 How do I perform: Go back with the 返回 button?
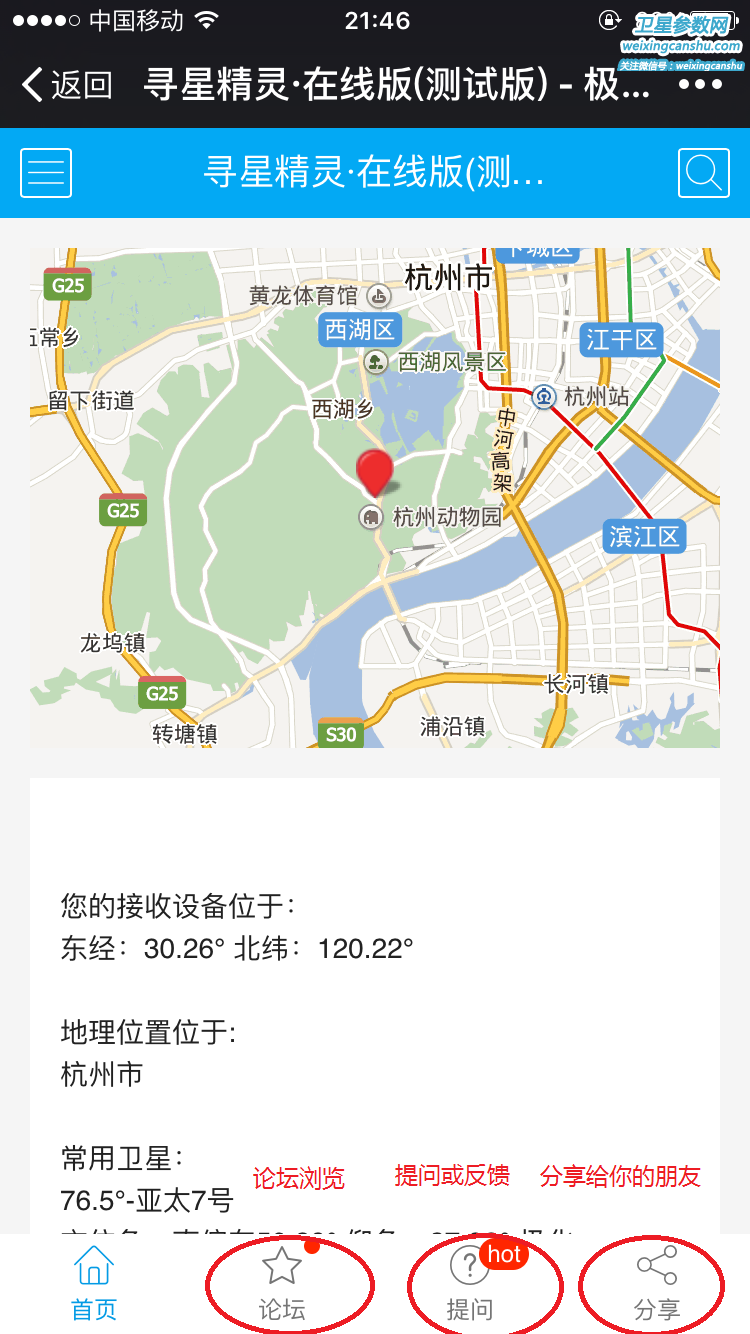[x=66, y=85]
